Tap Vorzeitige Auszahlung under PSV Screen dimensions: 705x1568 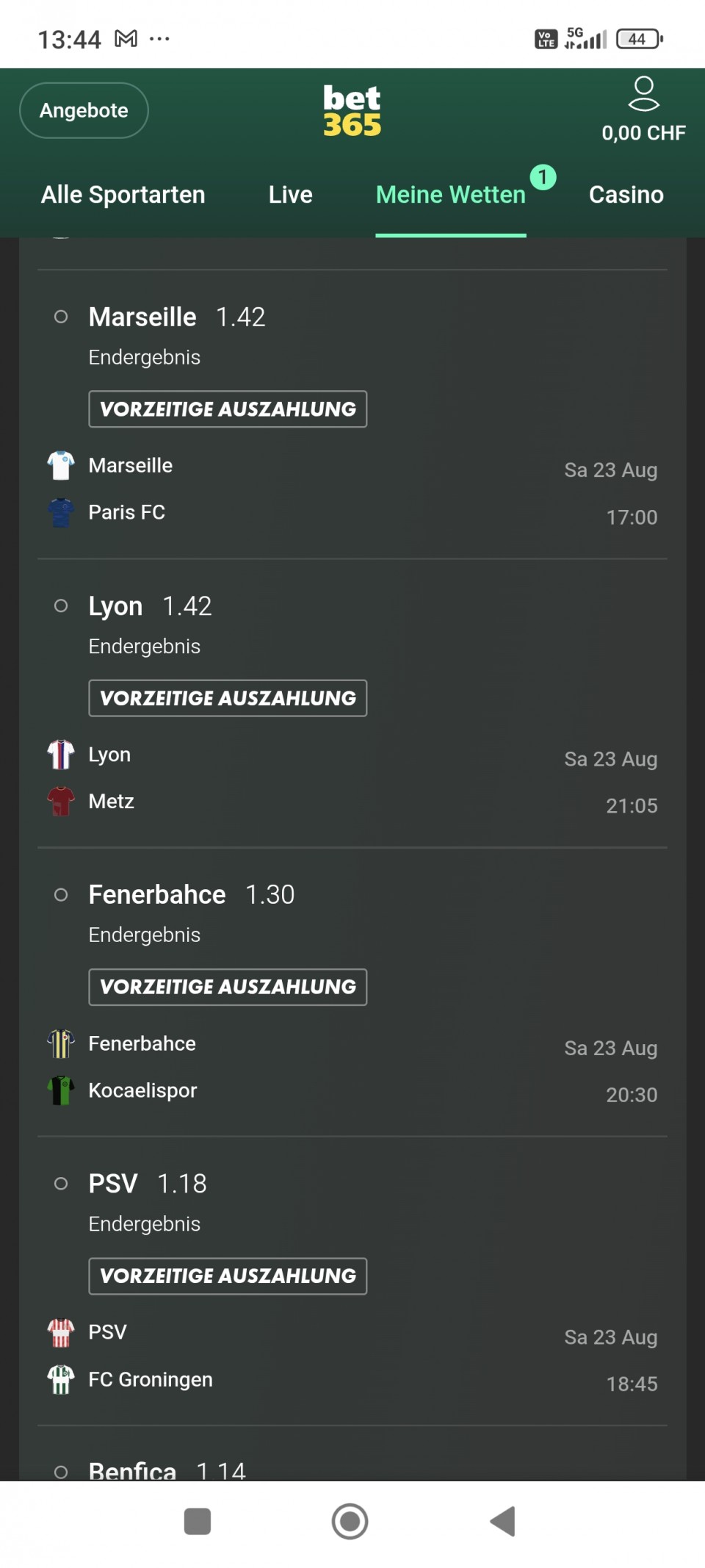coord(228,1276)
